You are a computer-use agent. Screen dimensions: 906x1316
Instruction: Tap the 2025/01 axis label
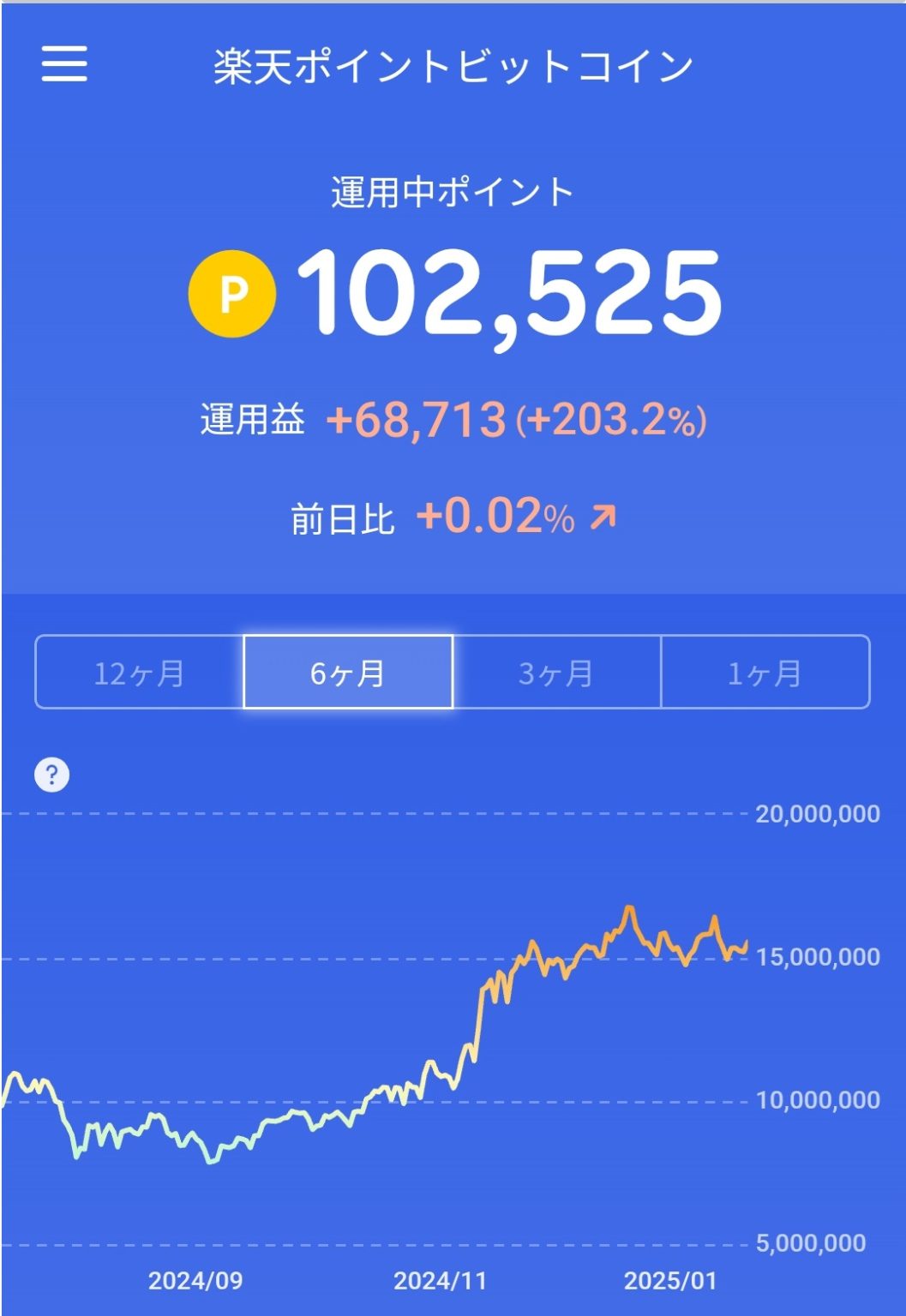click(x=673, y=1280)
